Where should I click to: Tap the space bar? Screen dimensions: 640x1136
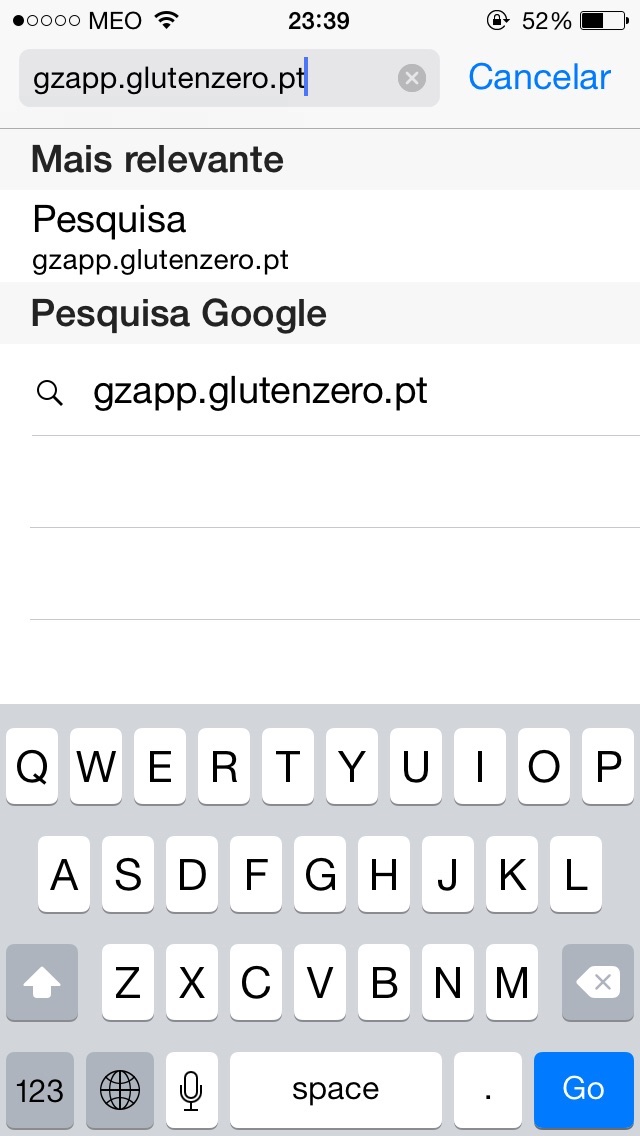336,1090
